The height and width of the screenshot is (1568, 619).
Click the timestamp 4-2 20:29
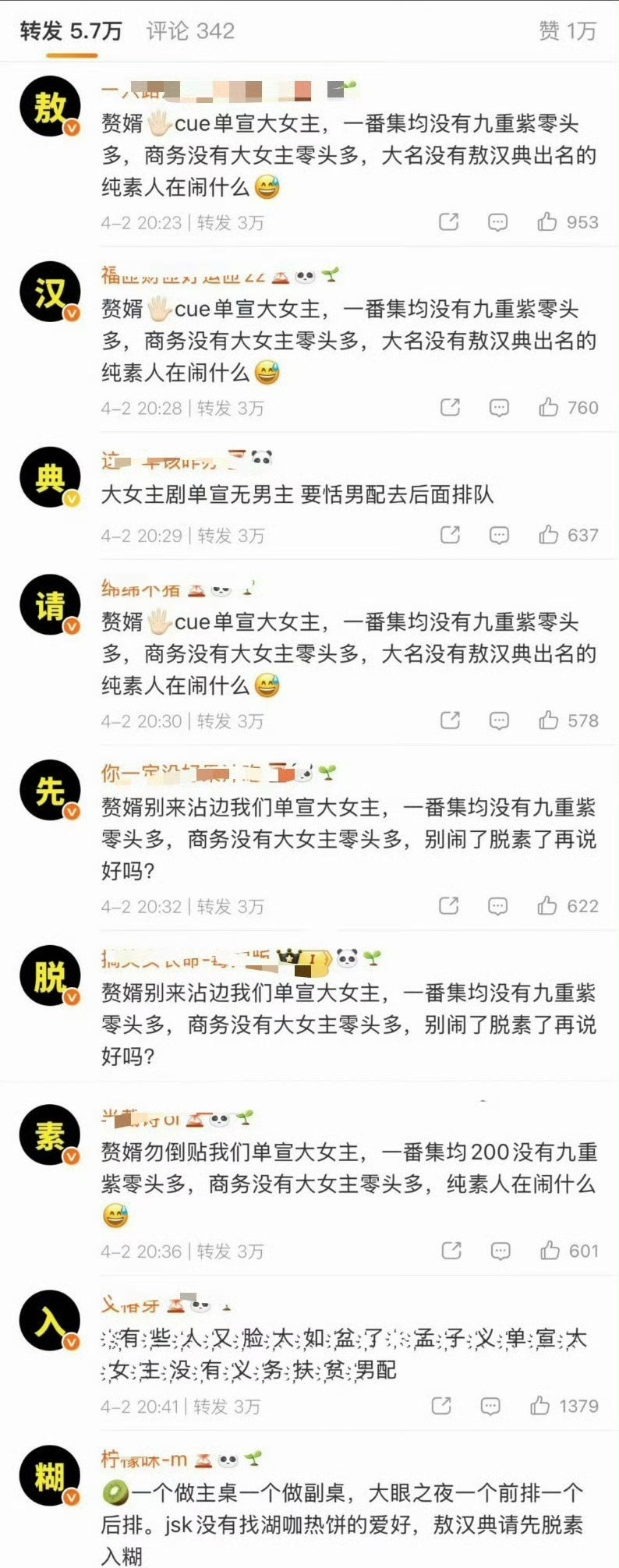[140, 536]
